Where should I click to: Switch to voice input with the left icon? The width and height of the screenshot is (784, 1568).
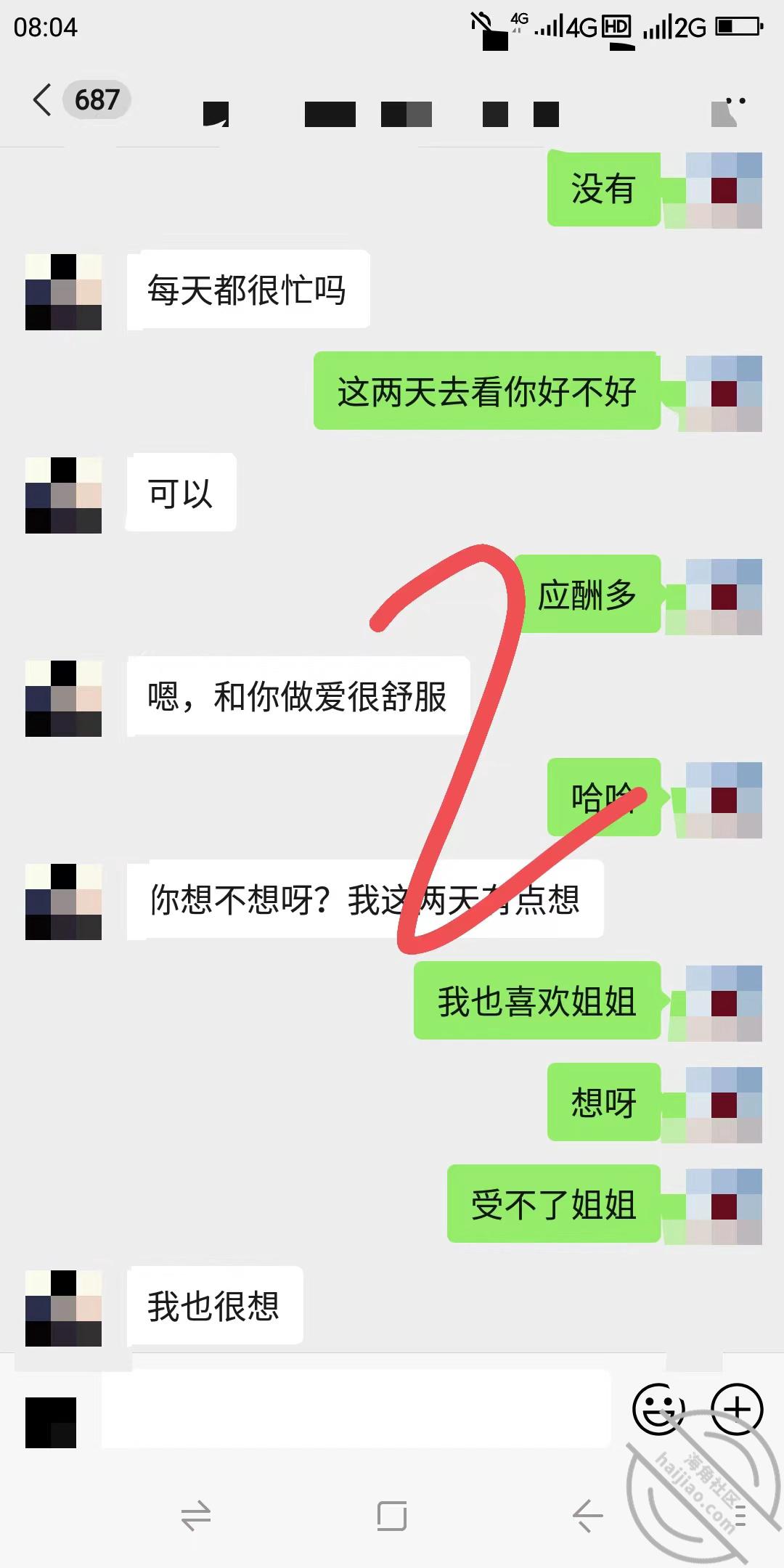[x=51, y=1422]
